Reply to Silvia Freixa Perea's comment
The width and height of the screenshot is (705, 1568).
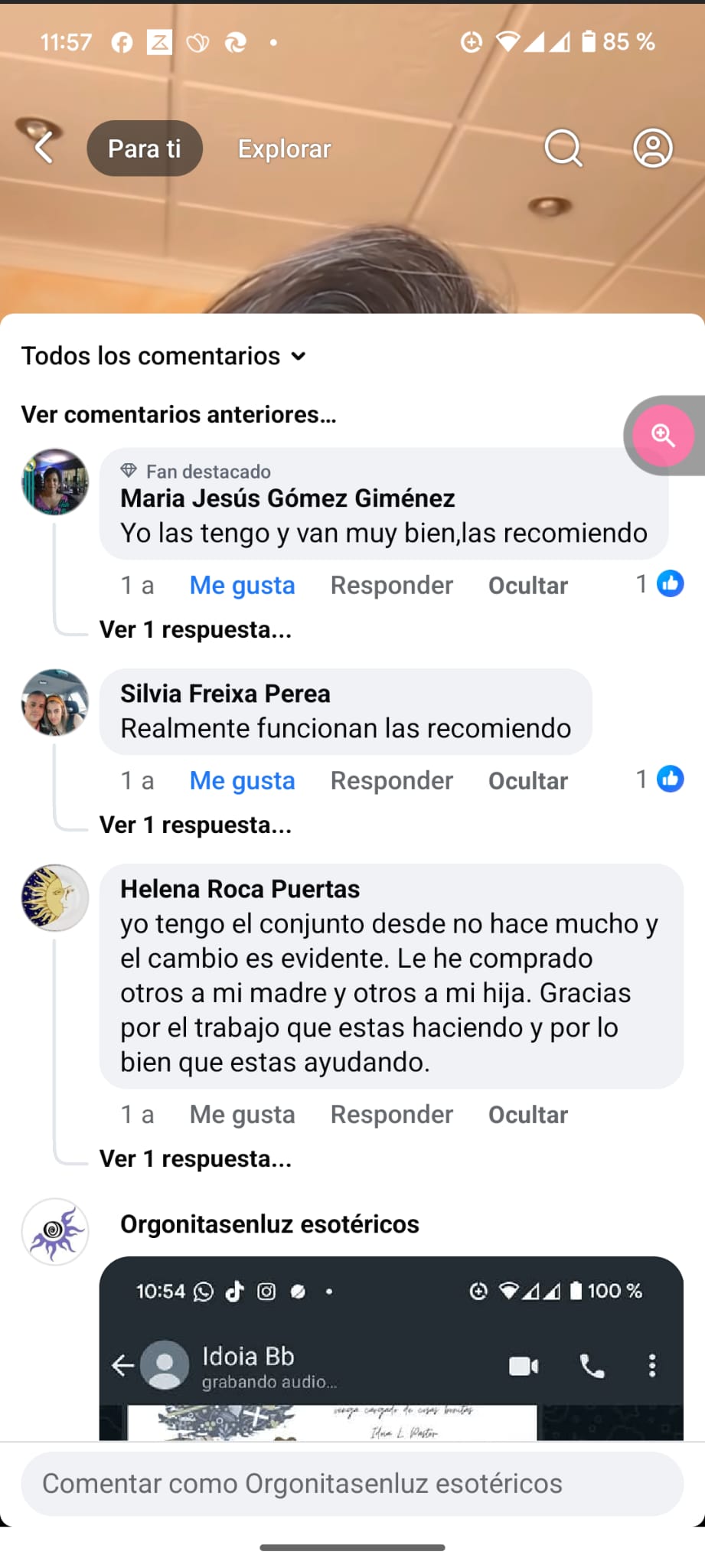coord(392,780)
